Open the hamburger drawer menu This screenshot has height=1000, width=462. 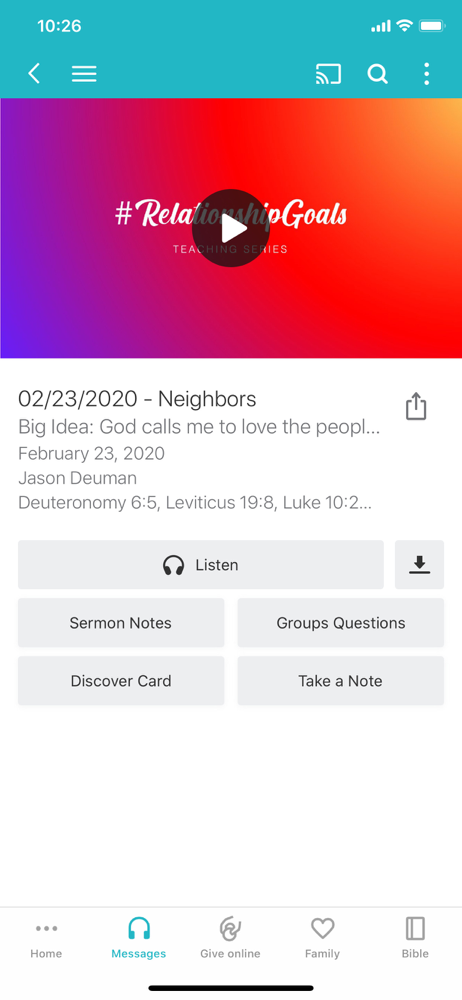pyautogui.click(x=84, y=74)
